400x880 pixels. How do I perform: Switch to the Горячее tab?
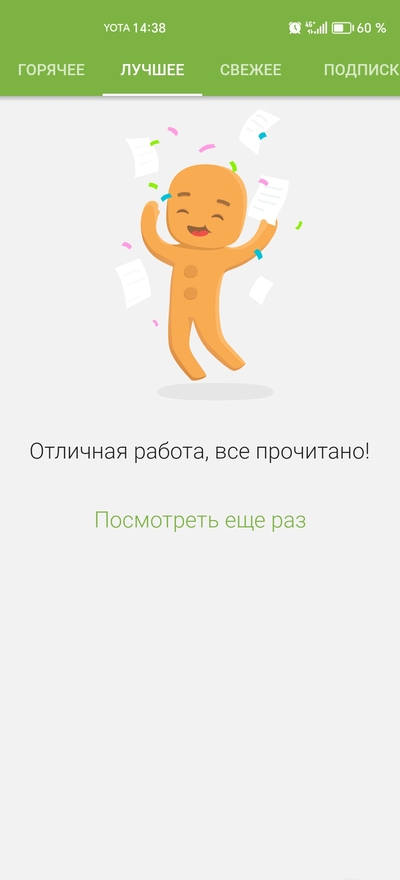[51, 70]
